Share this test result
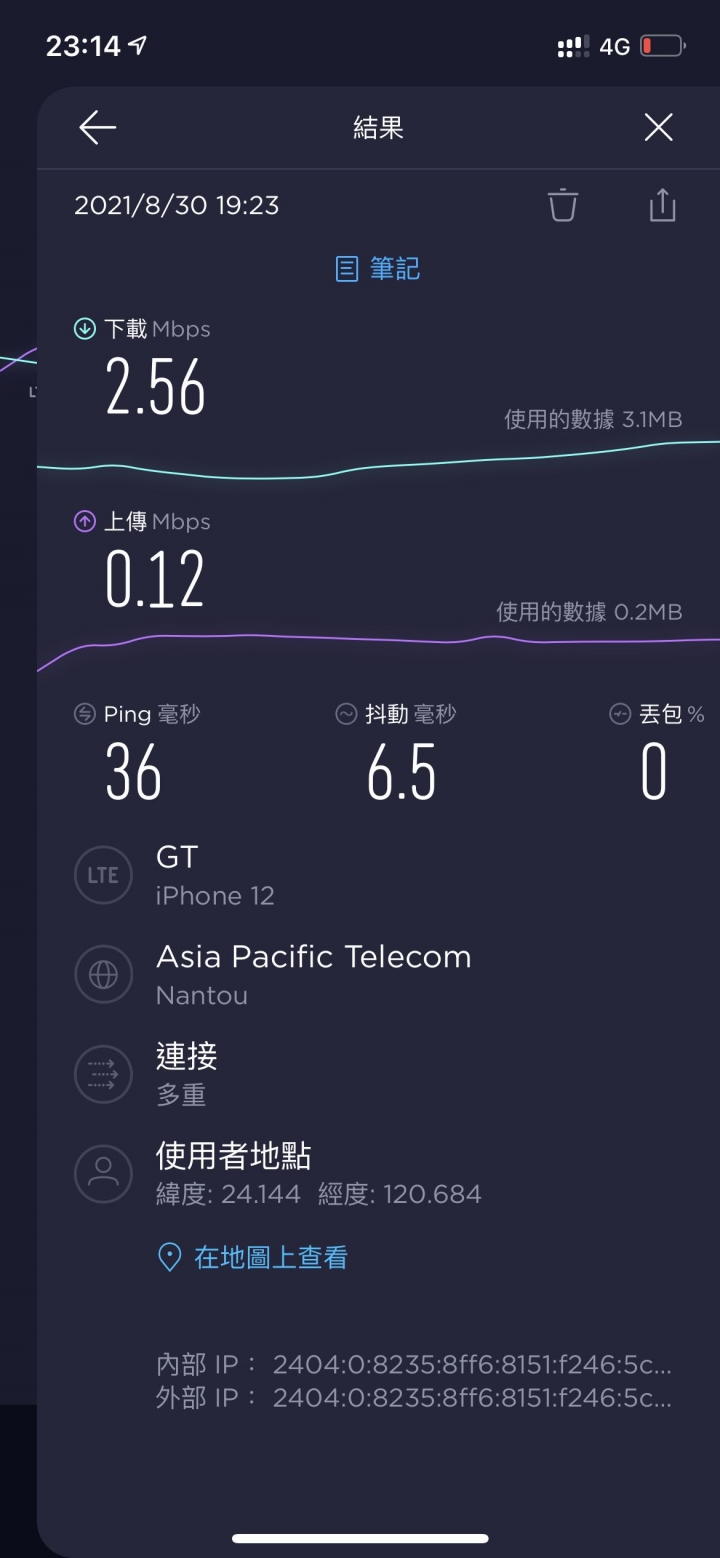Image resolution: width=720 pixels, height=1558 pixels. [662, 204]
